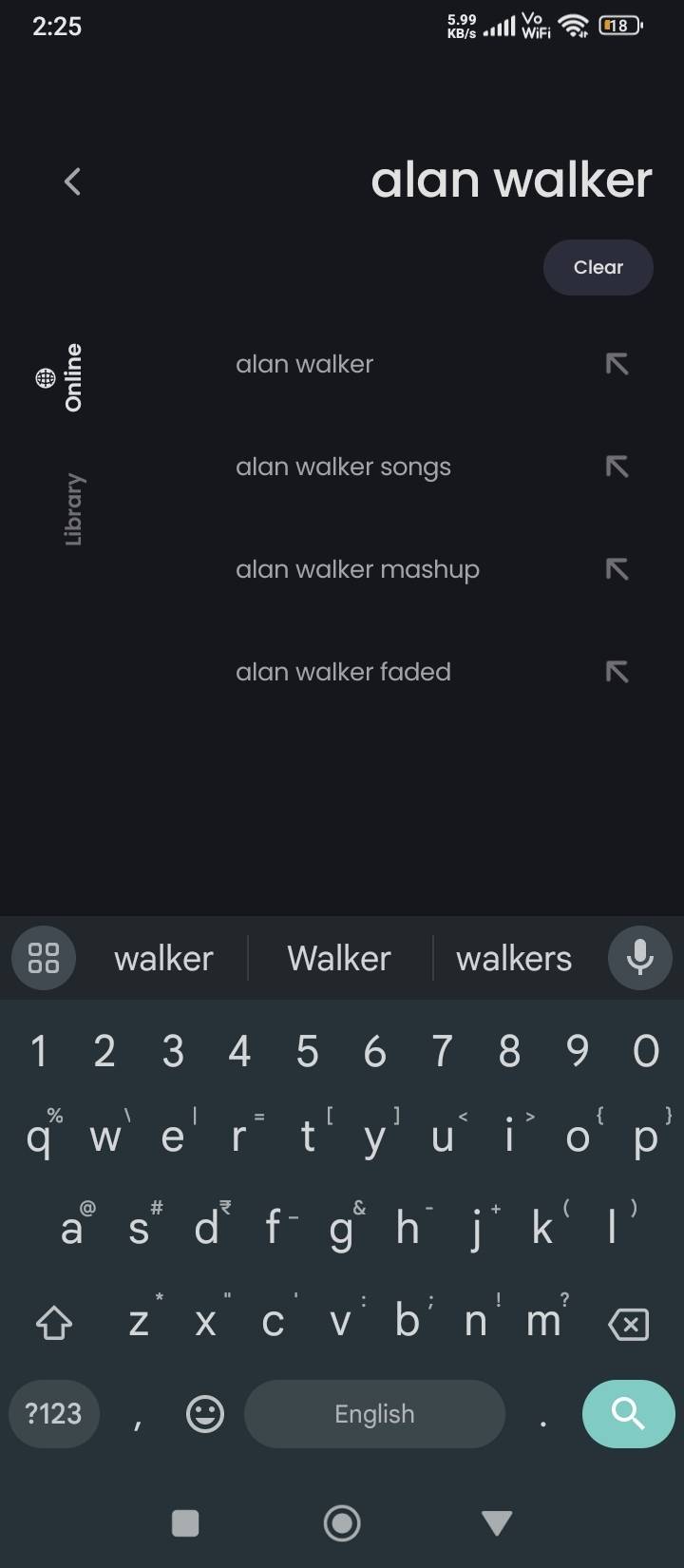684x1568 pixels.
Task: Select the 'alan walker faded' suggestion
Action: pyautogui.click(x=343, y=672)
